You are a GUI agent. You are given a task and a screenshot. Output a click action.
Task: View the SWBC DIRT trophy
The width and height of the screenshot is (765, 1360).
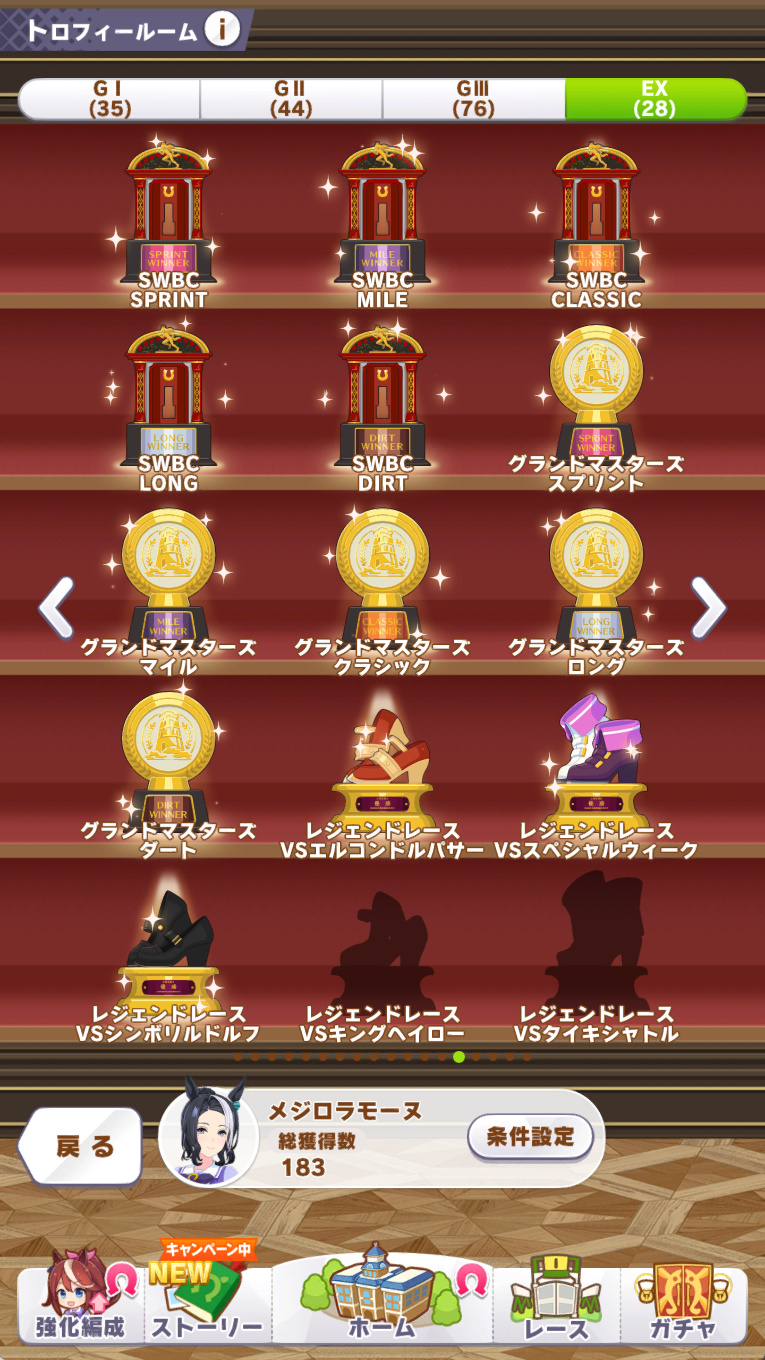382,400
